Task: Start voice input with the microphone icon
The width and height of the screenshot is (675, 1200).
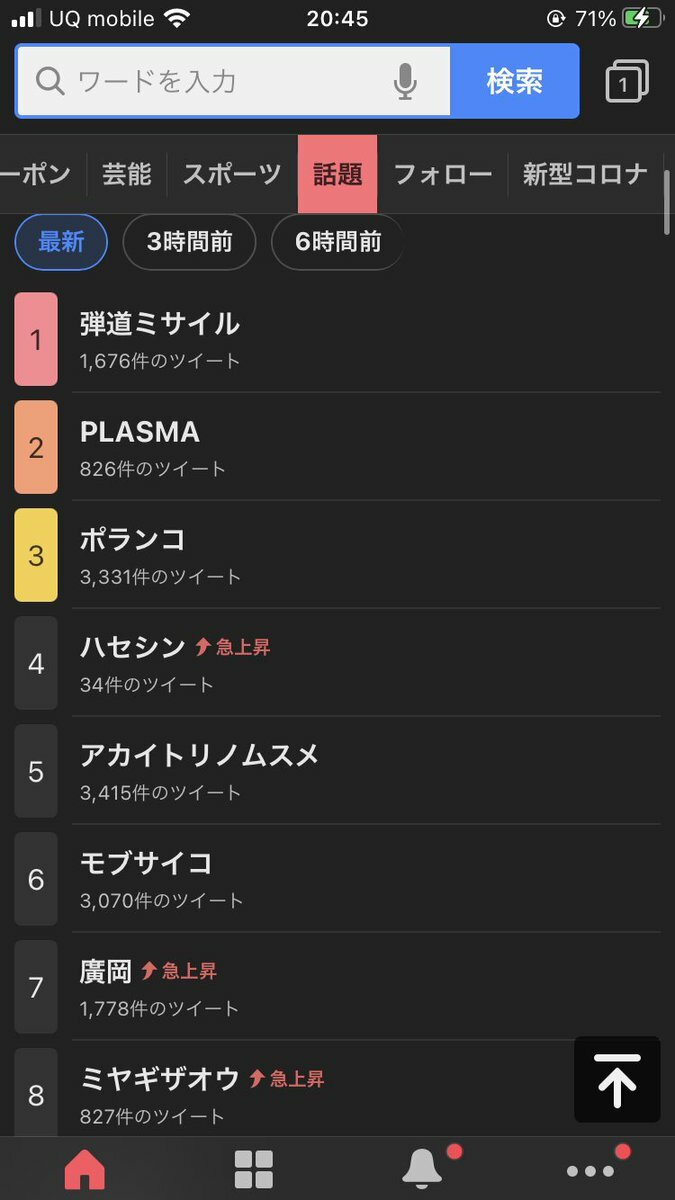Action: (x=405, y=81)
